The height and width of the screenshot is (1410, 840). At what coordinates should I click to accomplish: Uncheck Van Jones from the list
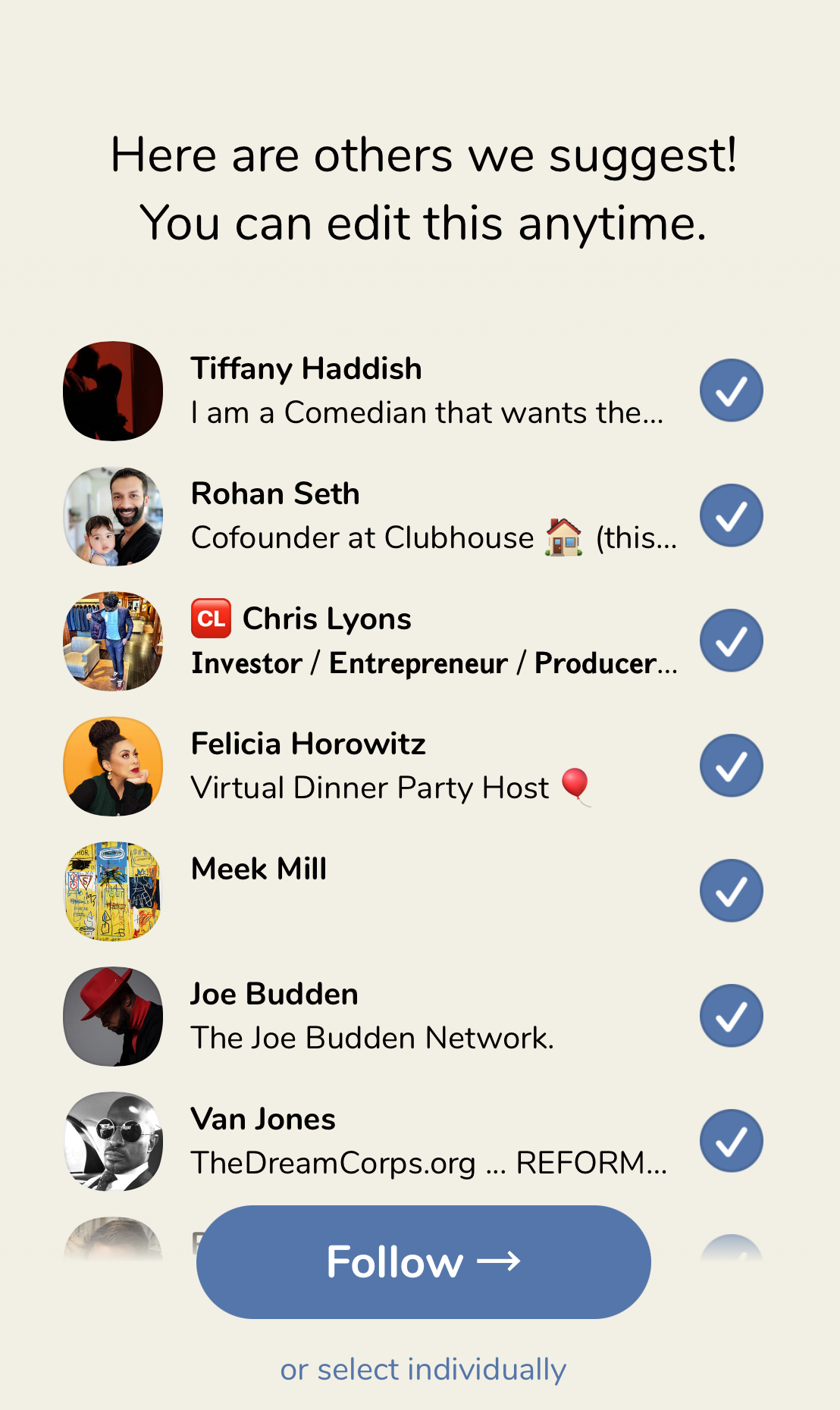coord(731,1141)
